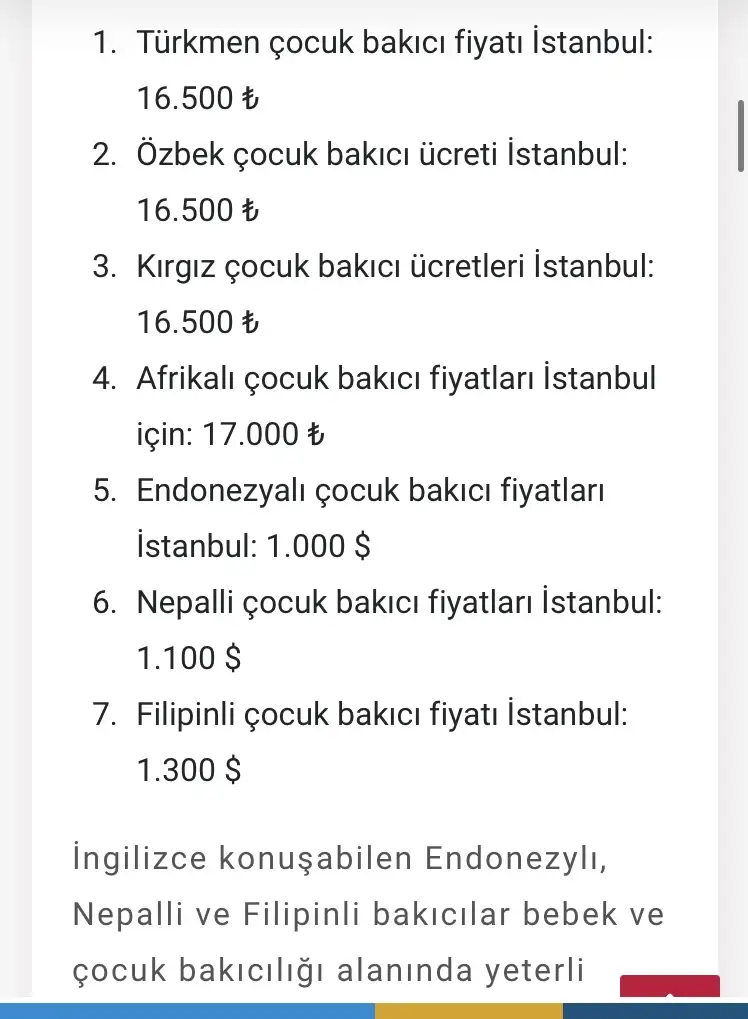The height and width of the screenshot is (1019, 748).
Task: Tap the page scrollbar handle
Action: [x=741, y=136]
